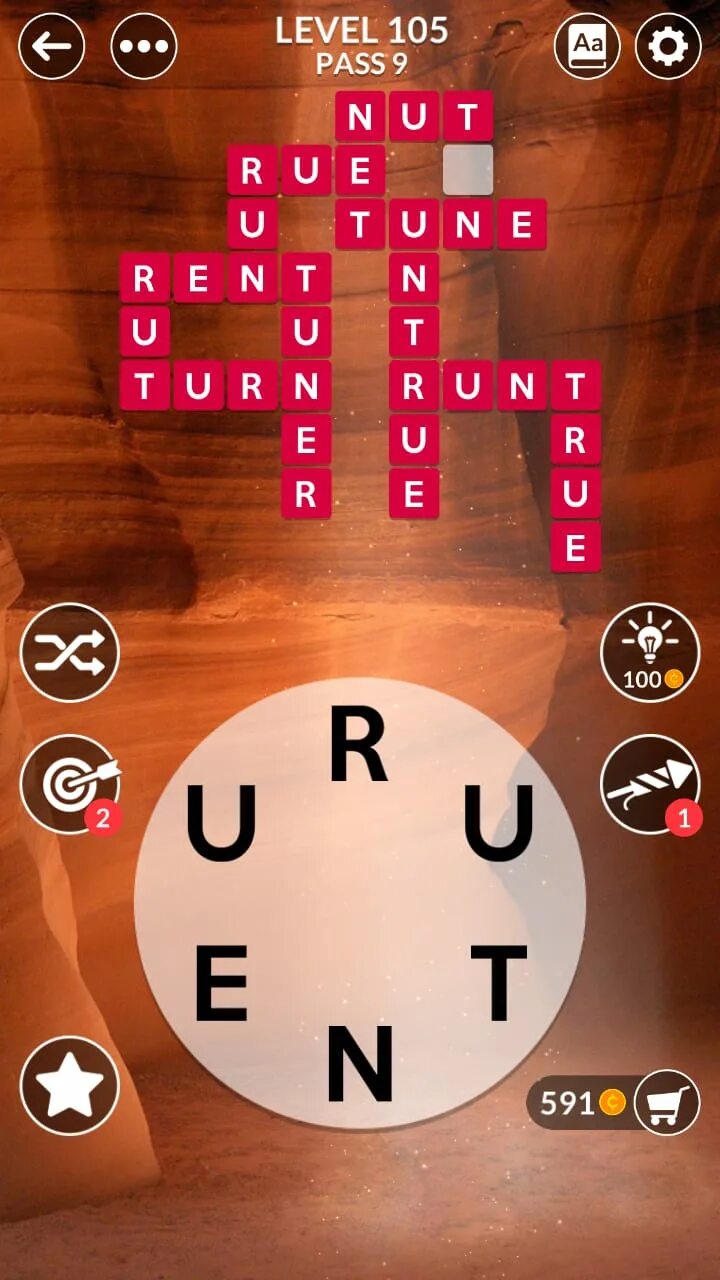Shuffle the letters in the wheel
Screen dimensions: 720x1280
(70, 653)
